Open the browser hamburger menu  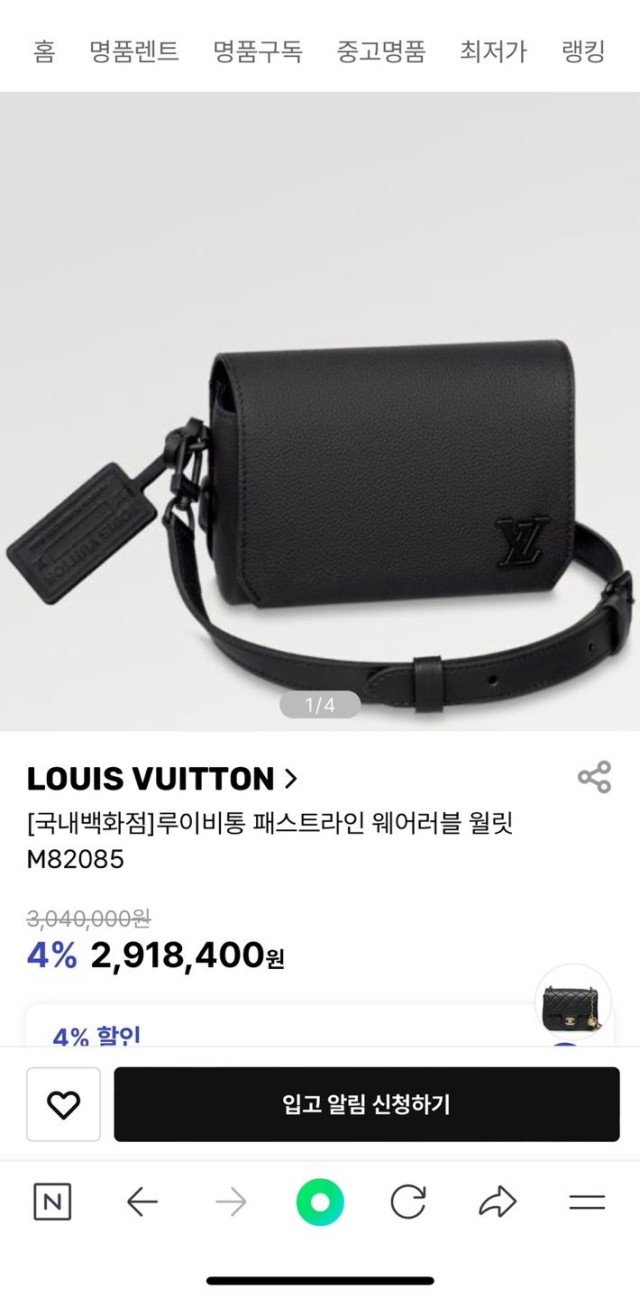click(586, 1202)
